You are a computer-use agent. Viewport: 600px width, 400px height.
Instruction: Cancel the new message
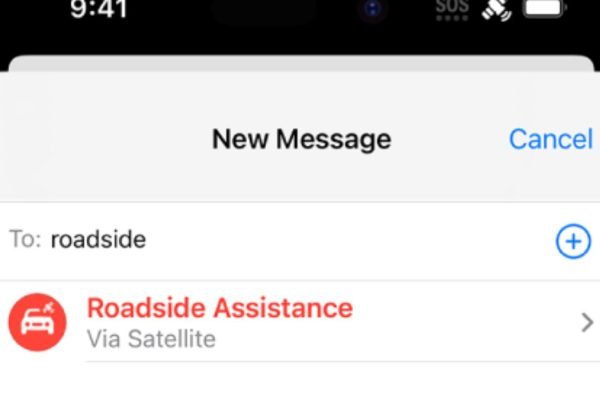[x=551, y=139]
